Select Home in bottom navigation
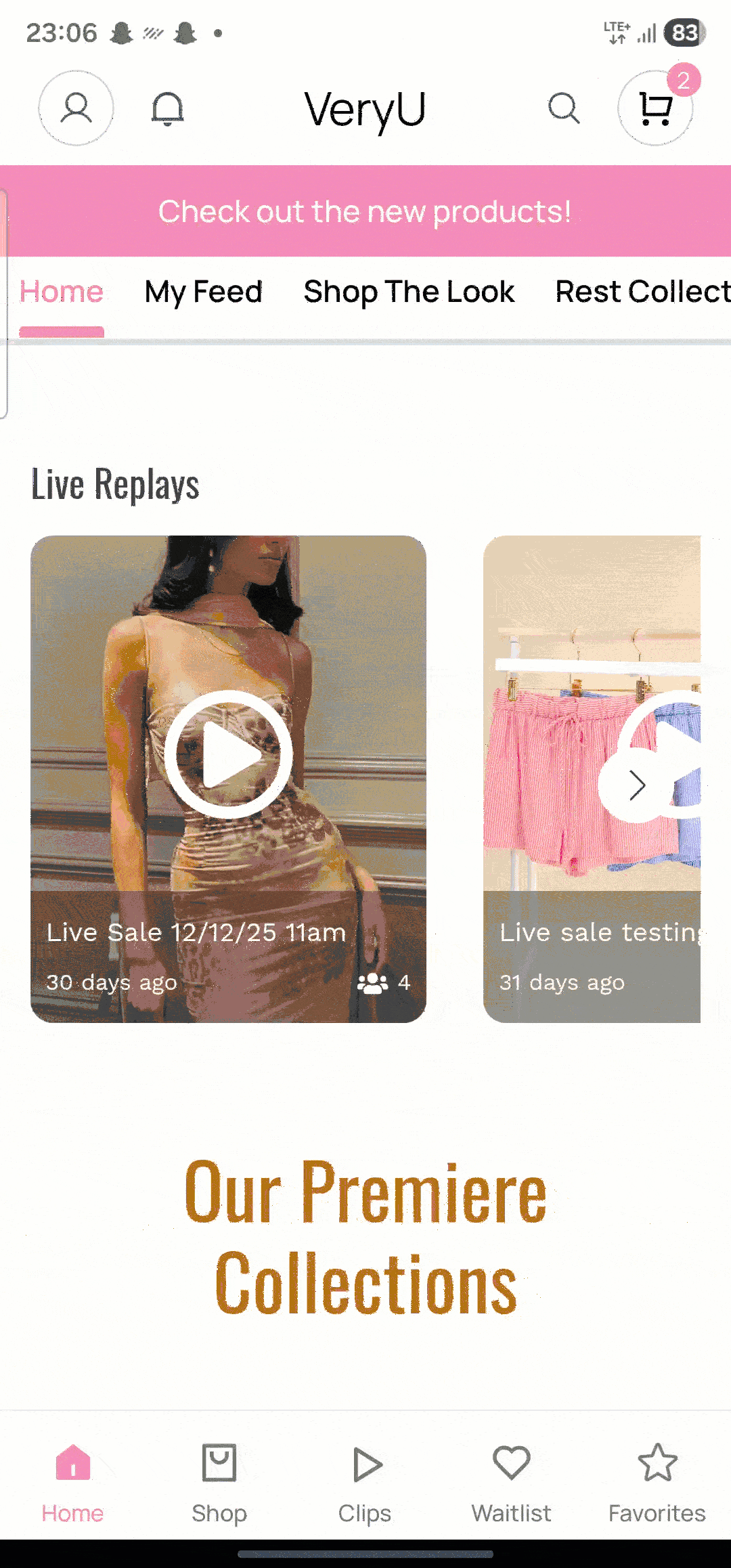Viewport: 731px width, 1568px height. [72, 1483]
